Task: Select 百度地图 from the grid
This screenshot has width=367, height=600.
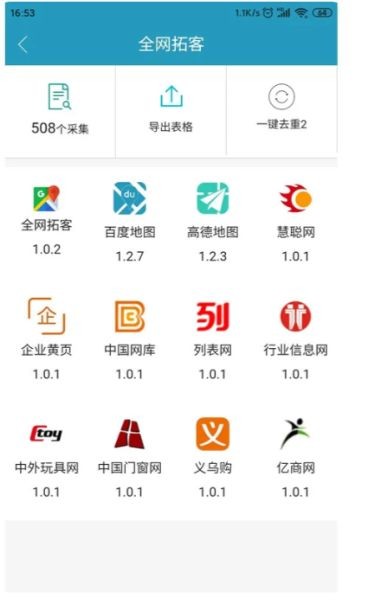Action: [130, 222]
